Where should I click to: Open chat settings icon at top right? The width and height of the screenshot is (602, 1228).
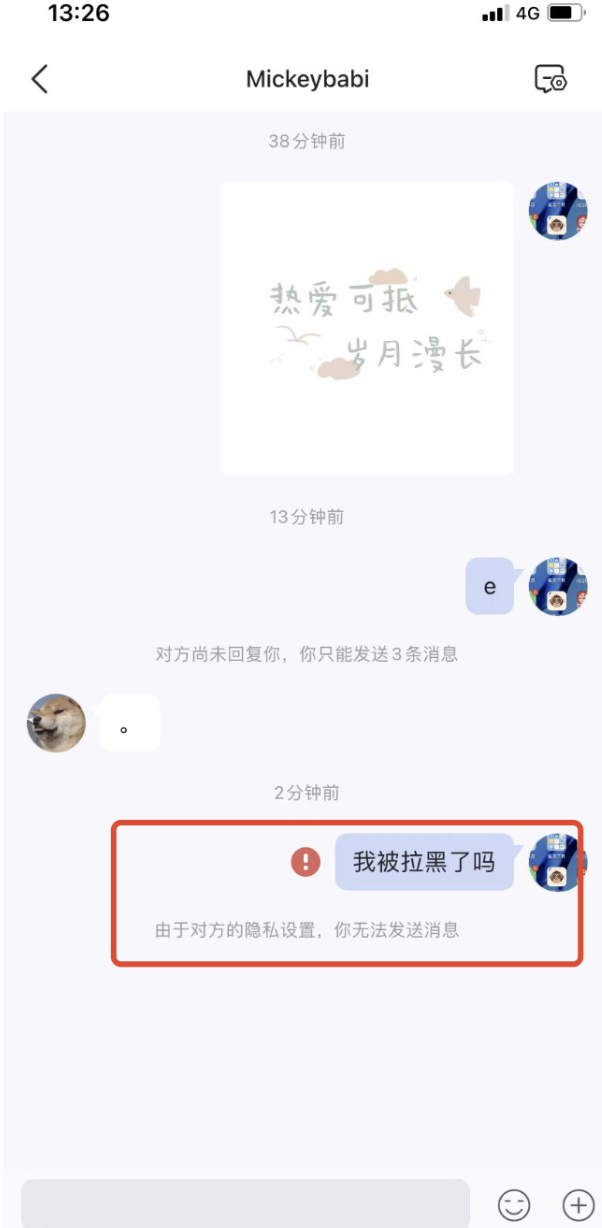(x=550, y=80)
